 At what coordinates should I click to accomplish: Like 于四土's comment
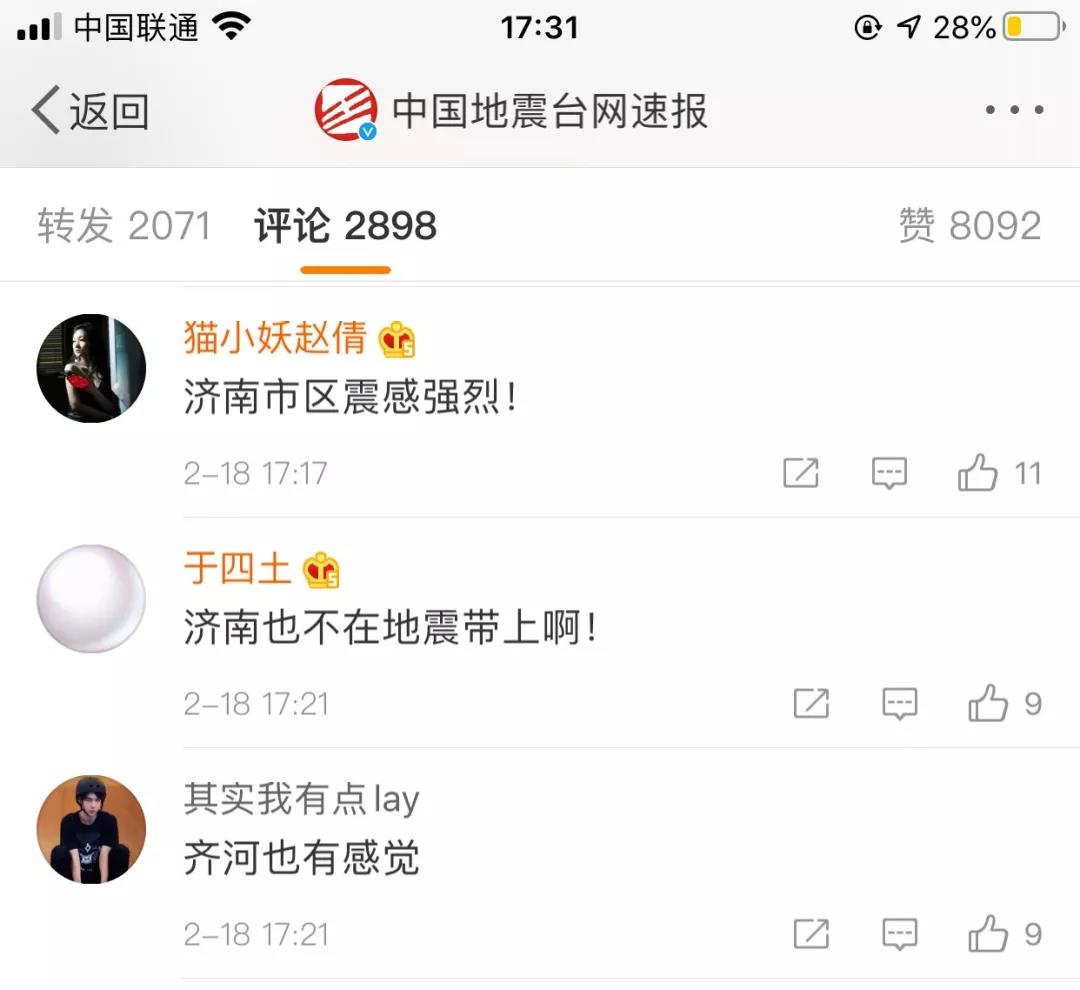(x=988, y=704)
